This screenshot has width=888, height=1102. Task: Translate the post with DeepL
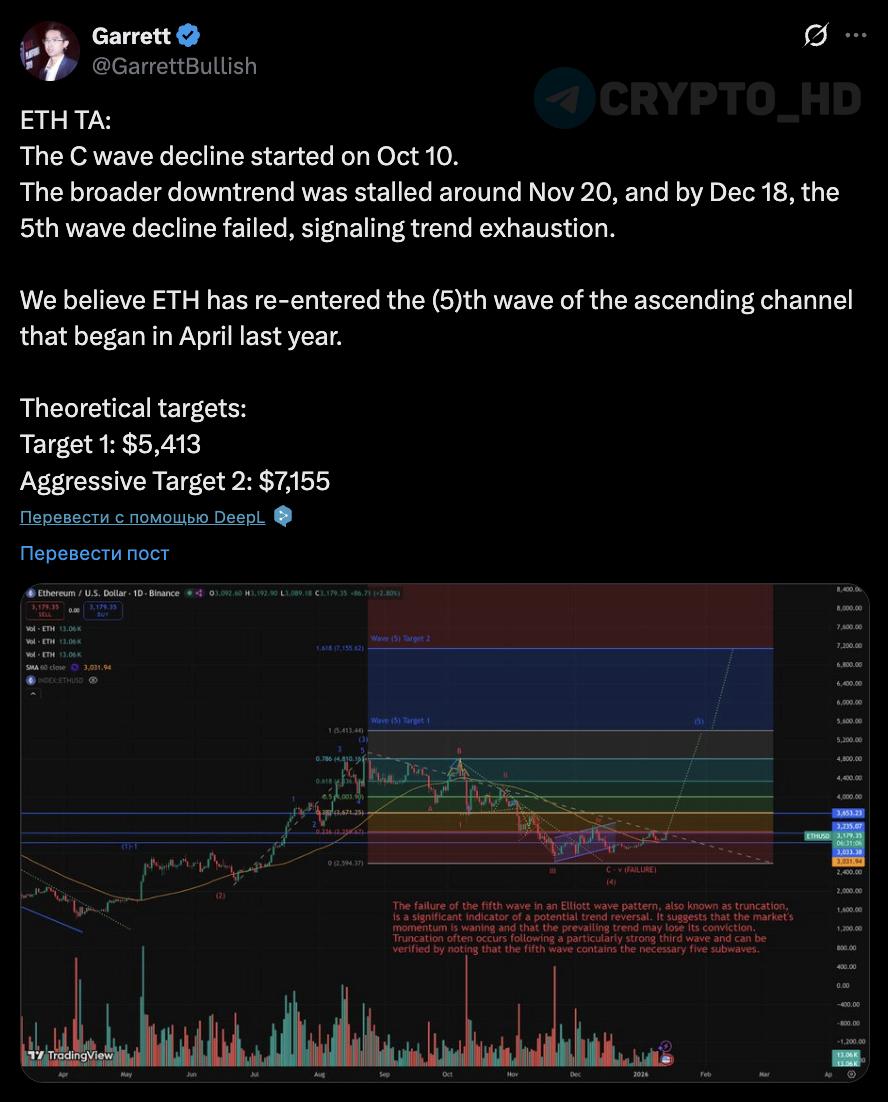(144, 517)
